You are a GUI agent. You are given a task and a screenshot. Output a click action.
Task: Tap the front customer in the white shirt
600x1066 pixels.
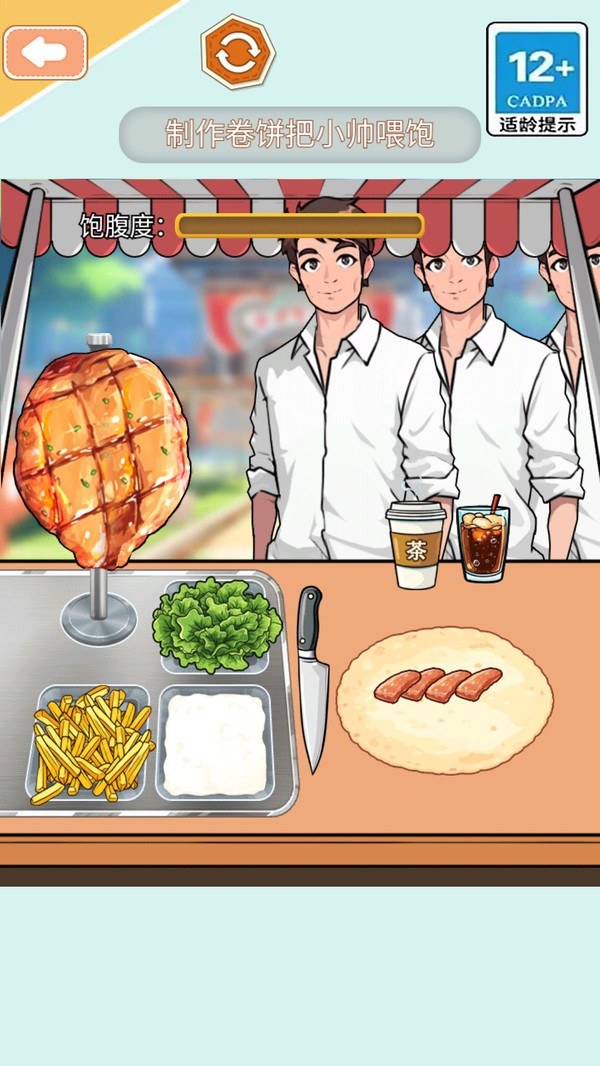[x=345, y=400]
